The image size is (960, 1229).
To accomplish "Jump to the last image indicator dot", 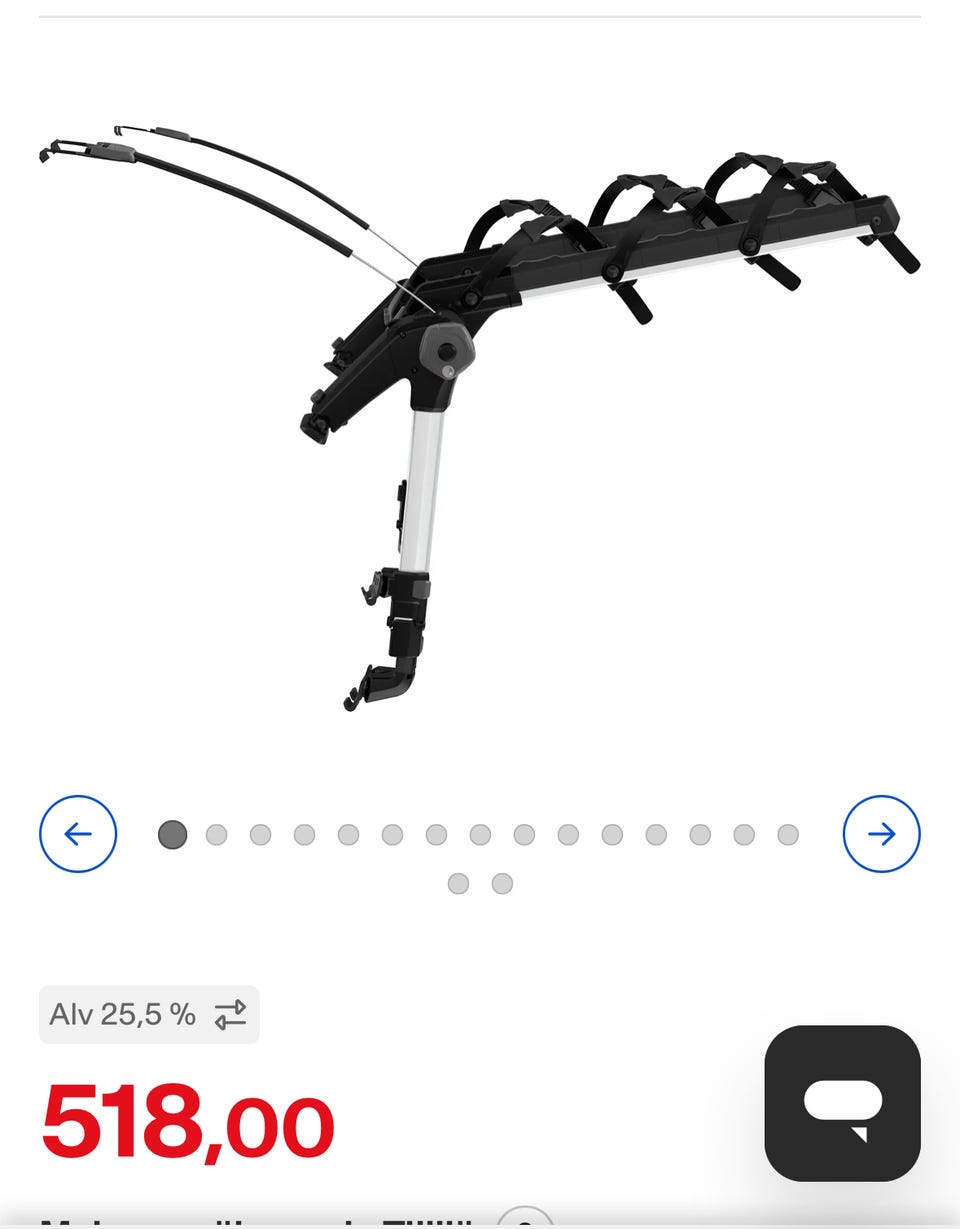I will (502, 884).
